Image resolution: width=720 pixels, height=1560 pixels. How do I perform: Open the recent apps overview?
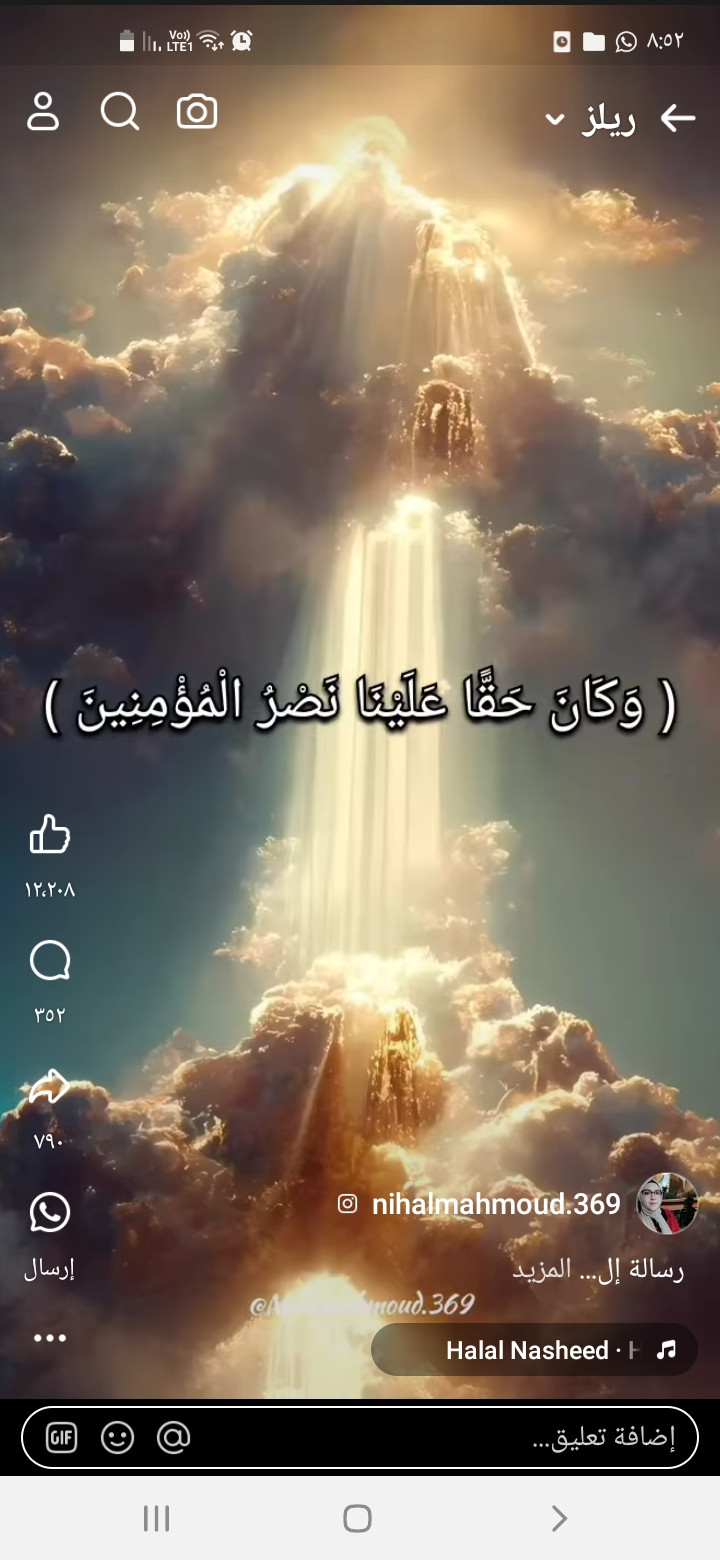click(x=157, y=1518)
